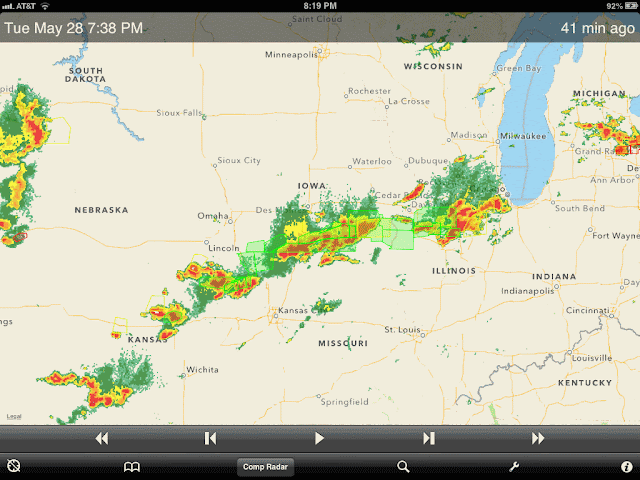
Task: Show app info
Action: (626, 466)
